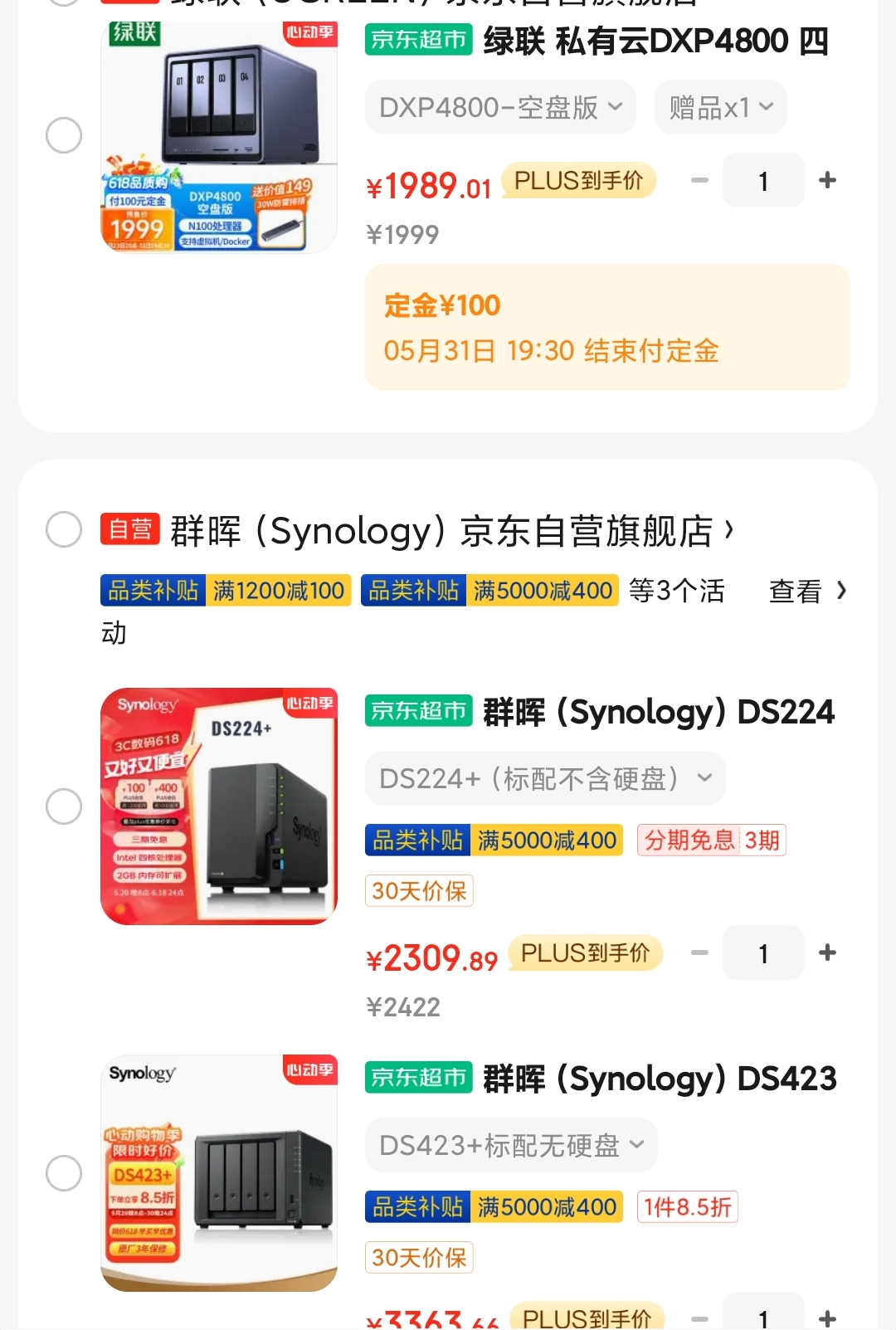Open the 分期免息 3期 installment badge on DS224+
This screenshot has height=1330, width=896.
coord(710,840)
